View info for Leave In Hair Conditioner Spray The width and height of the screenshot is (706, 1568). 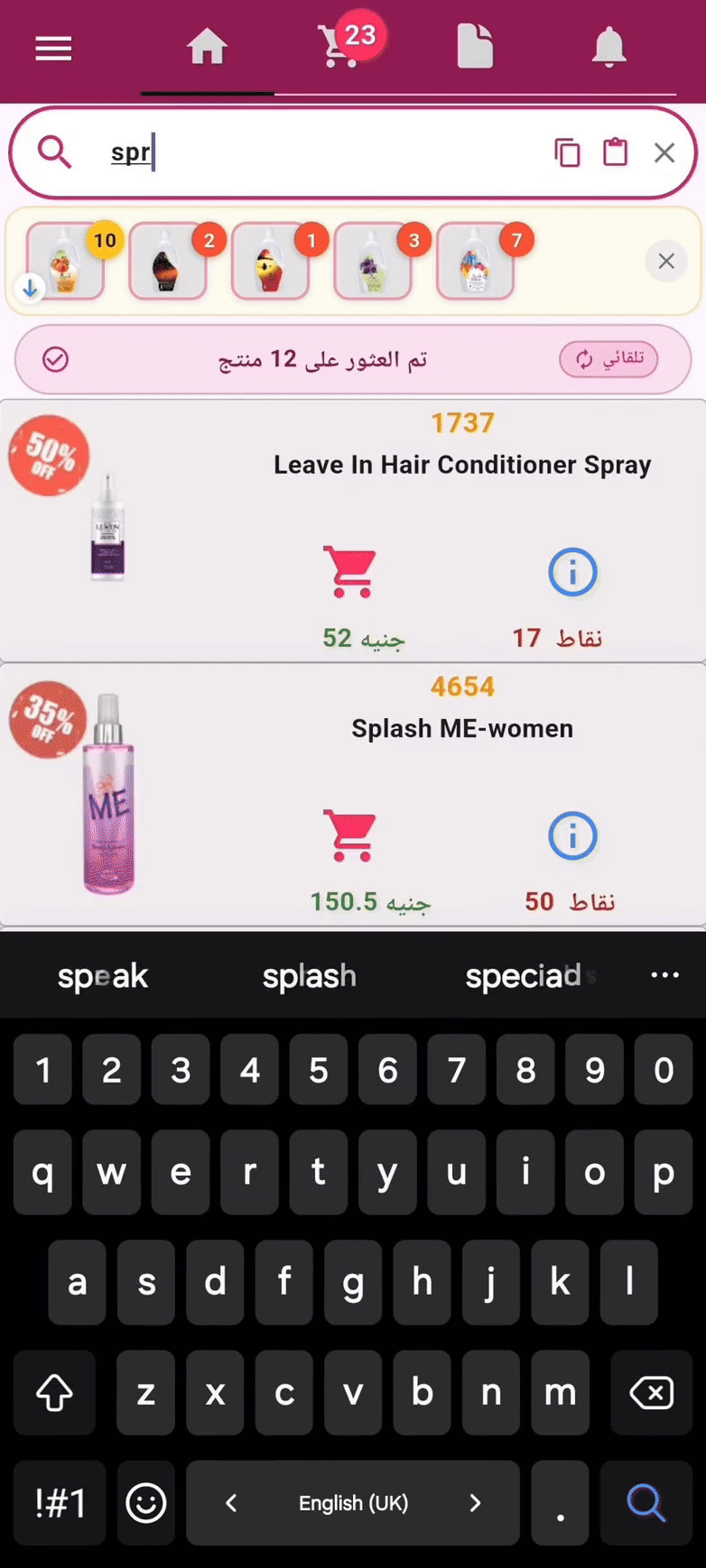point(572,572)
